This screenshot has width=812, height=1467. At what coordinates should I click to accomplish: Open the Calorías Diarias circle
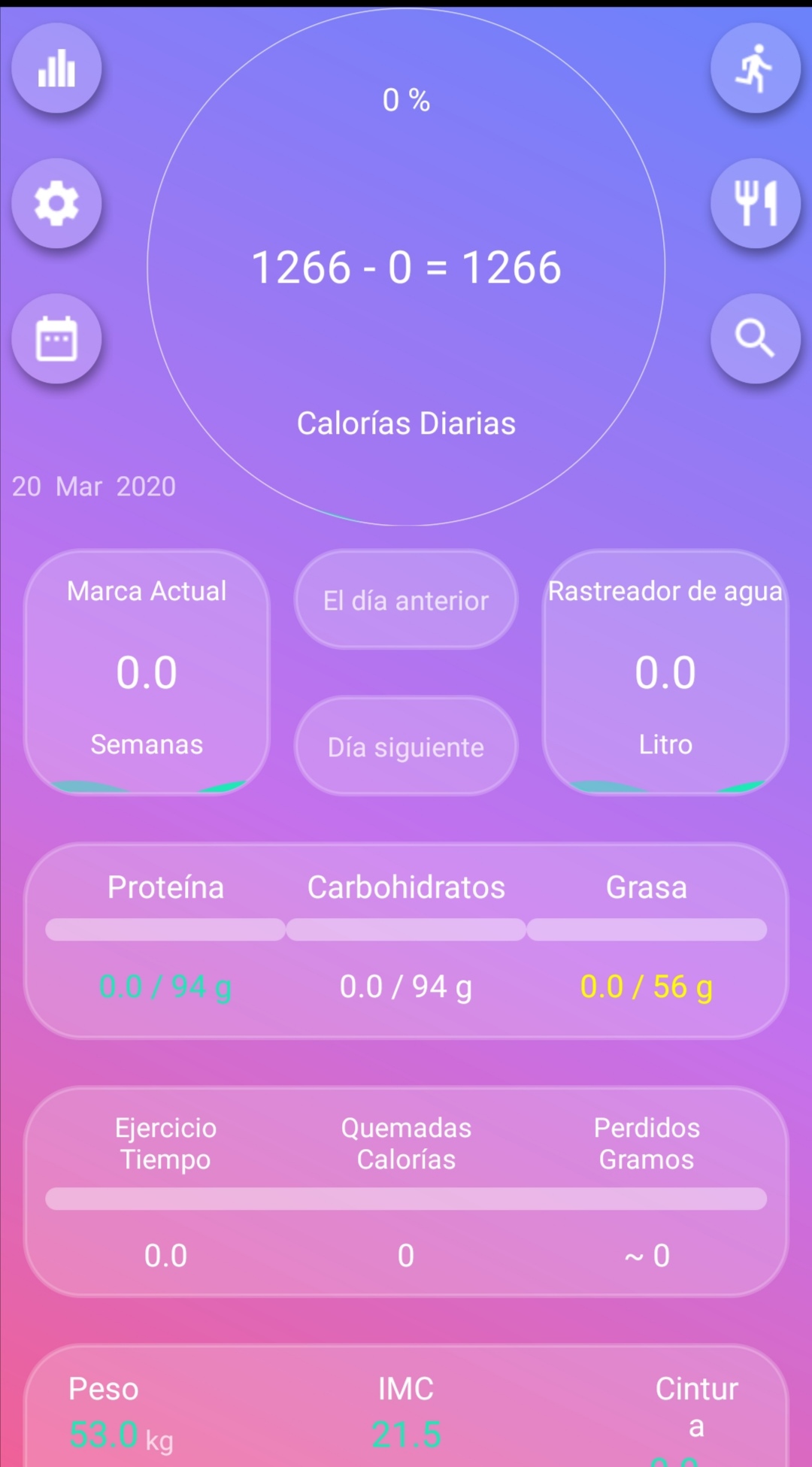click(406, 267)
